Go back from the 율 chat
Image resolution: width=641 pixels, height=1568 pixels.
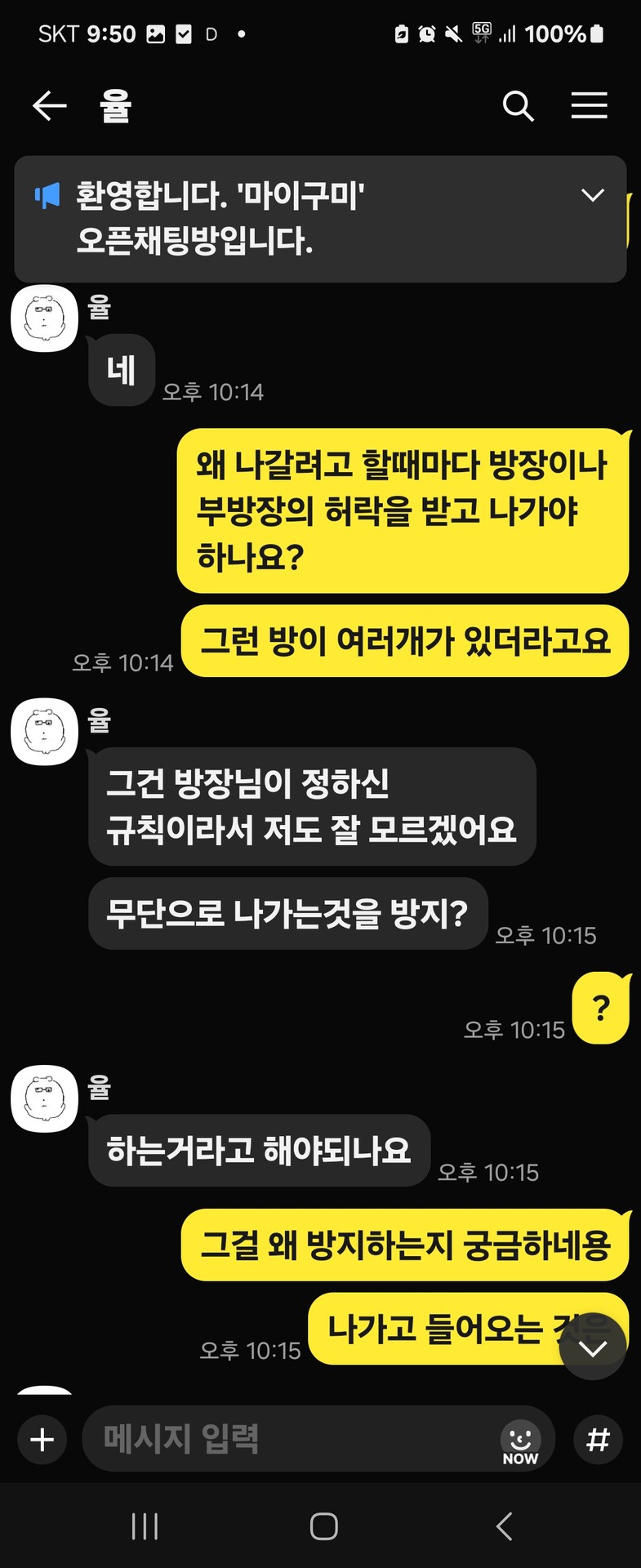[x=49, y=105]
